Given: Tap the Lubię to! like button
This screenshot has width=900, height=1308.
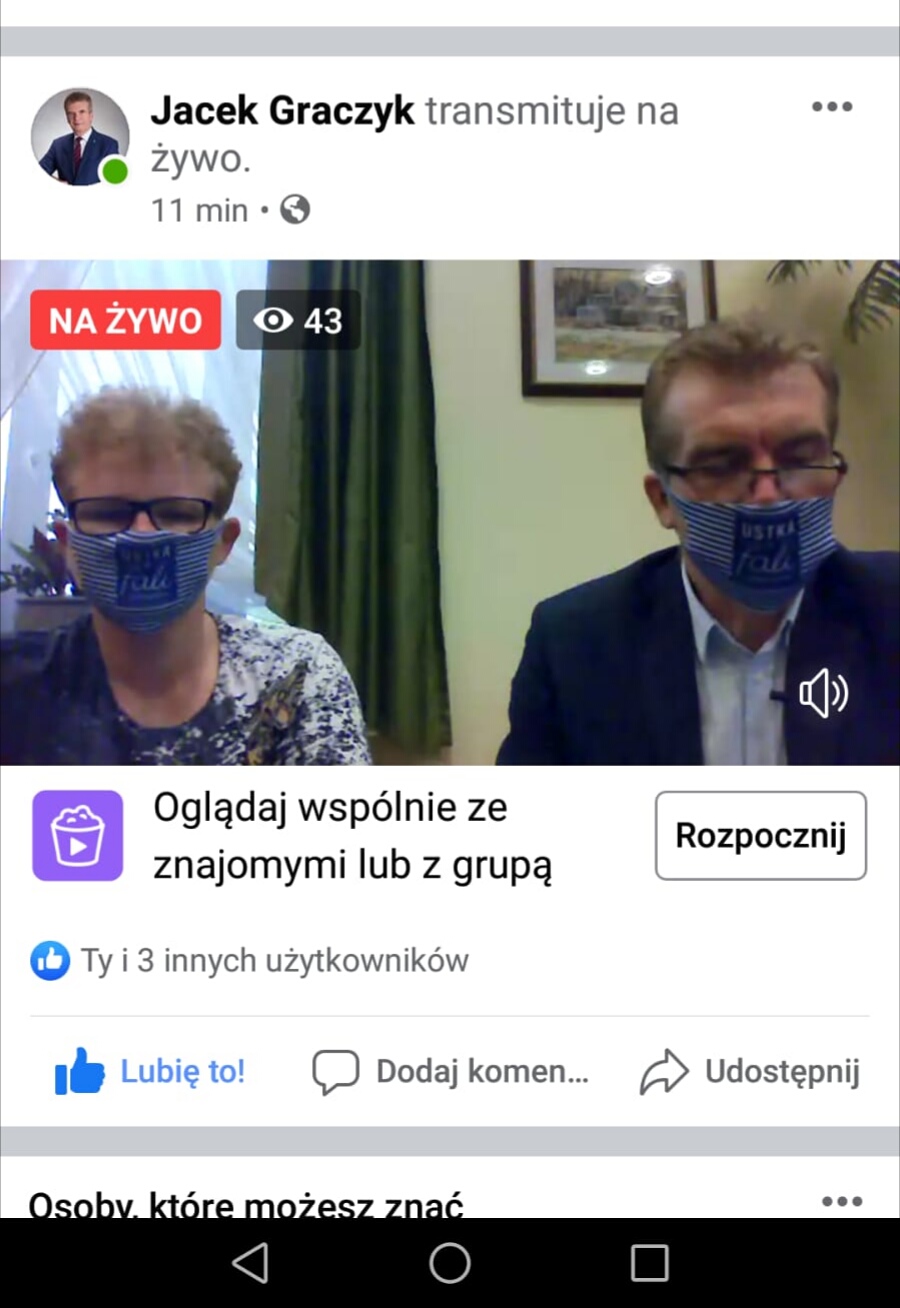Looking at the screenshot, I should point(150,1072).
